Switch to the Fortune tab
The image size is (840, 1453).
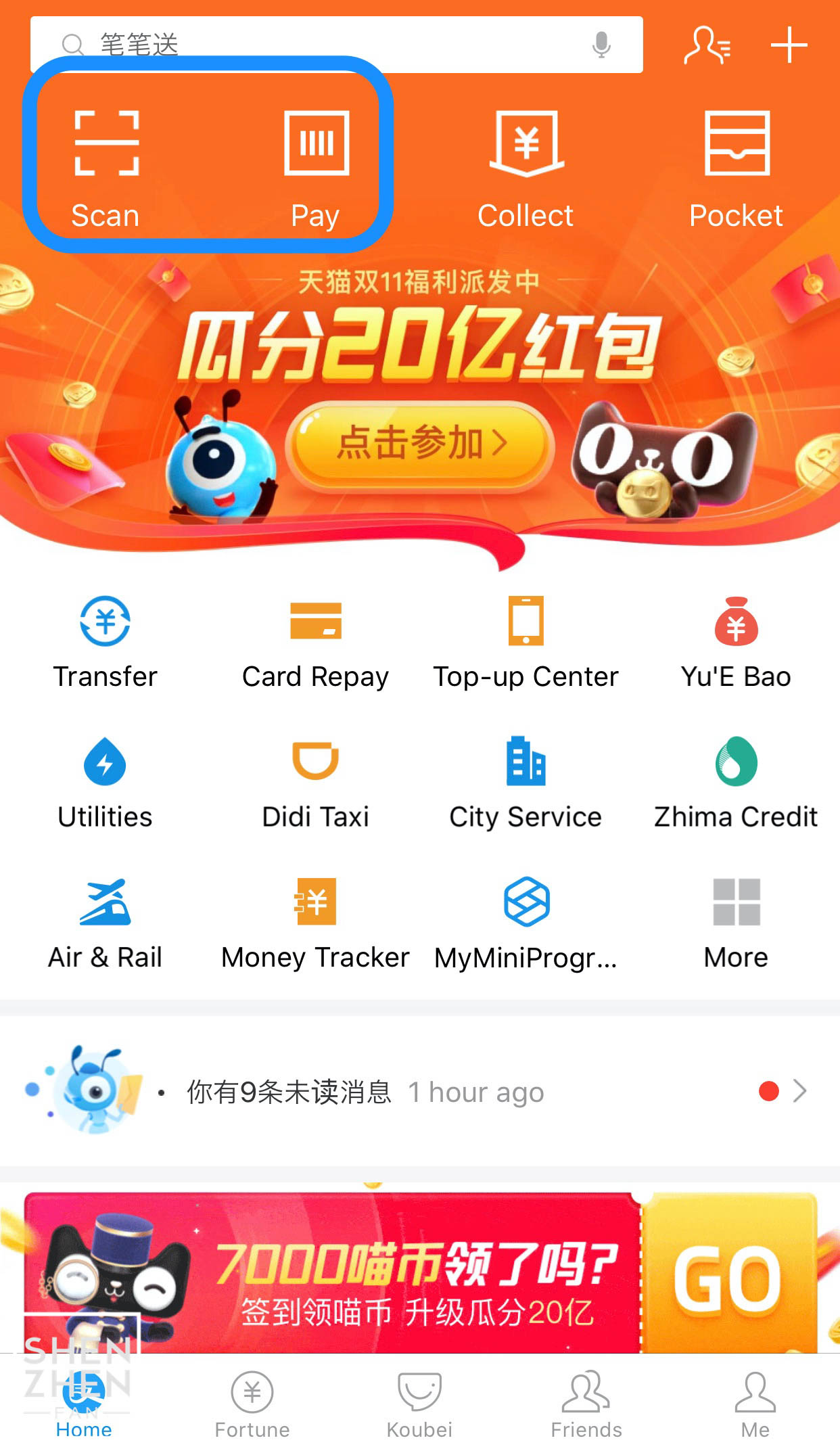click(252, 1404)
